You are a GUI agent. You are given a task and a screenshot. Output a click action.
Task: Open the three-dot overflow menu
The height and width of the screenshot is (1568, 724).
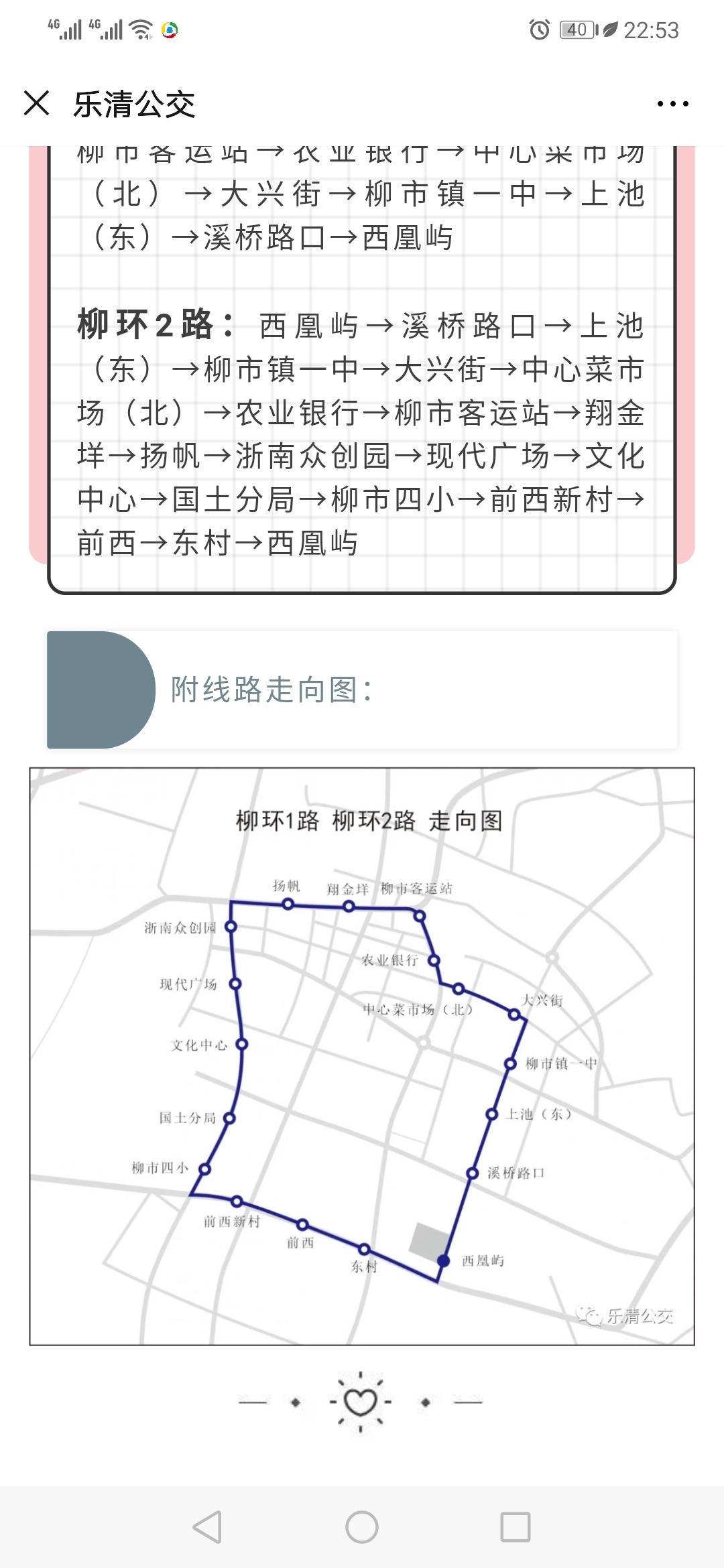(672, 104)
